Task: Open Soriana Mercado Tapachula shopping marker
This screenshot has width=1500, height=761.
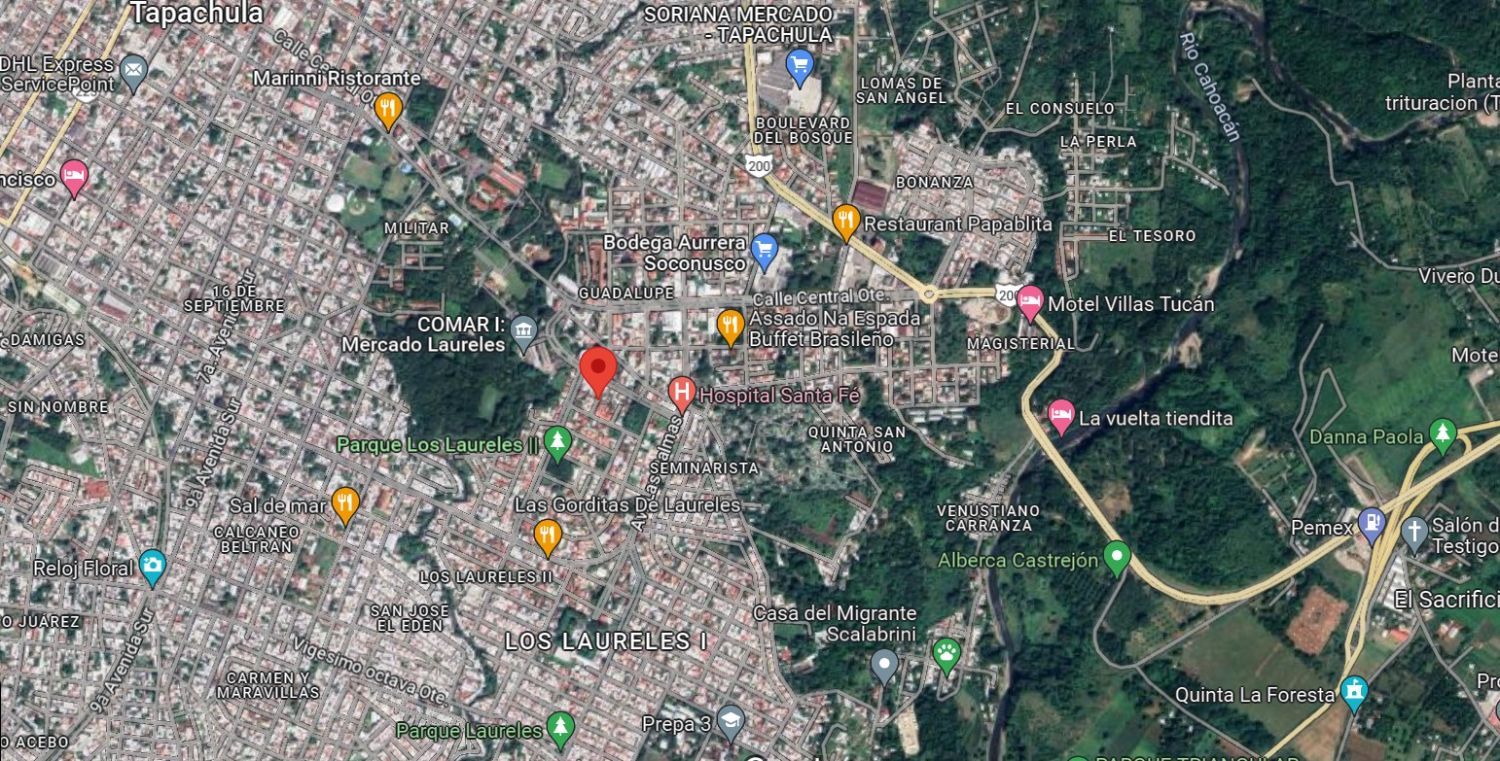Action: 798,67
